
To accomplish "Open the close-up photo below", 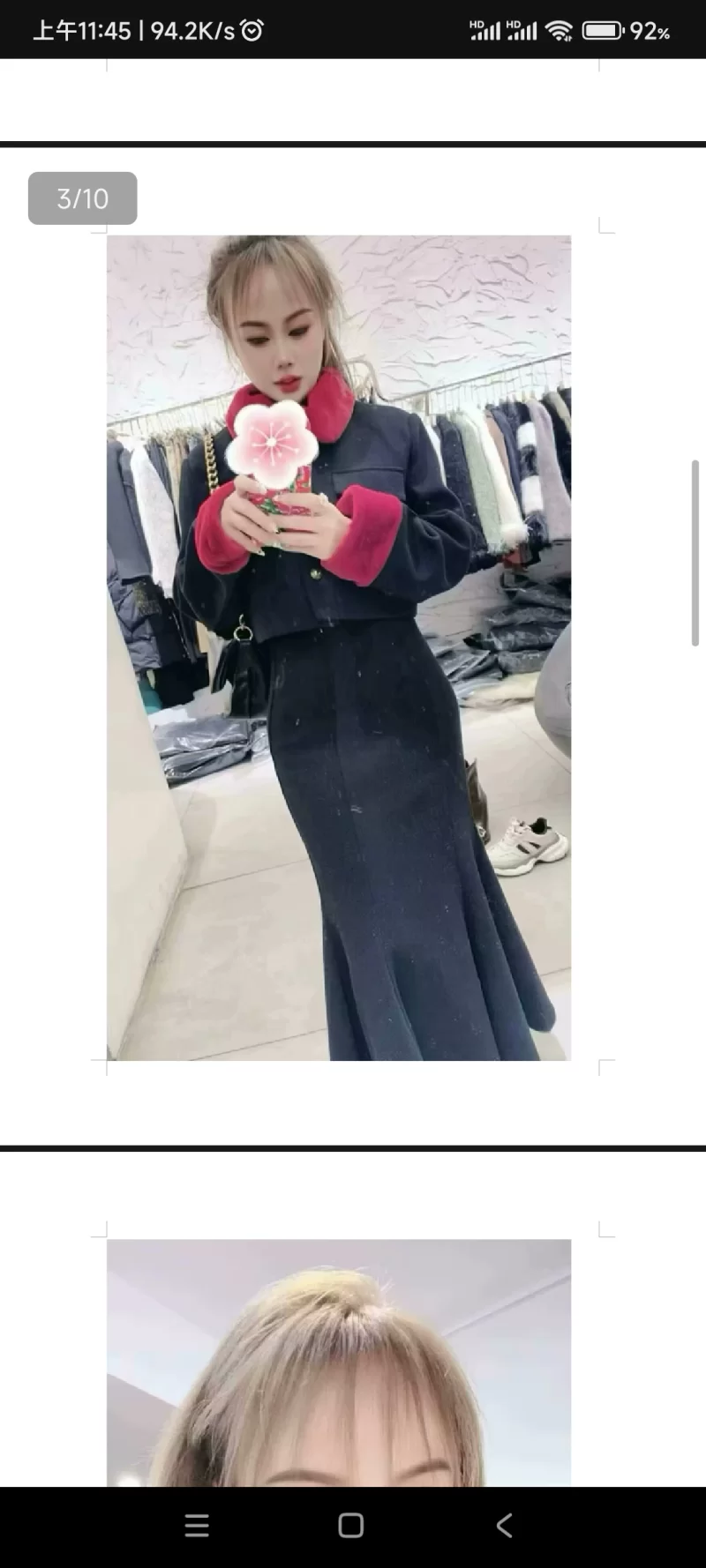I will click(339, 1363).
